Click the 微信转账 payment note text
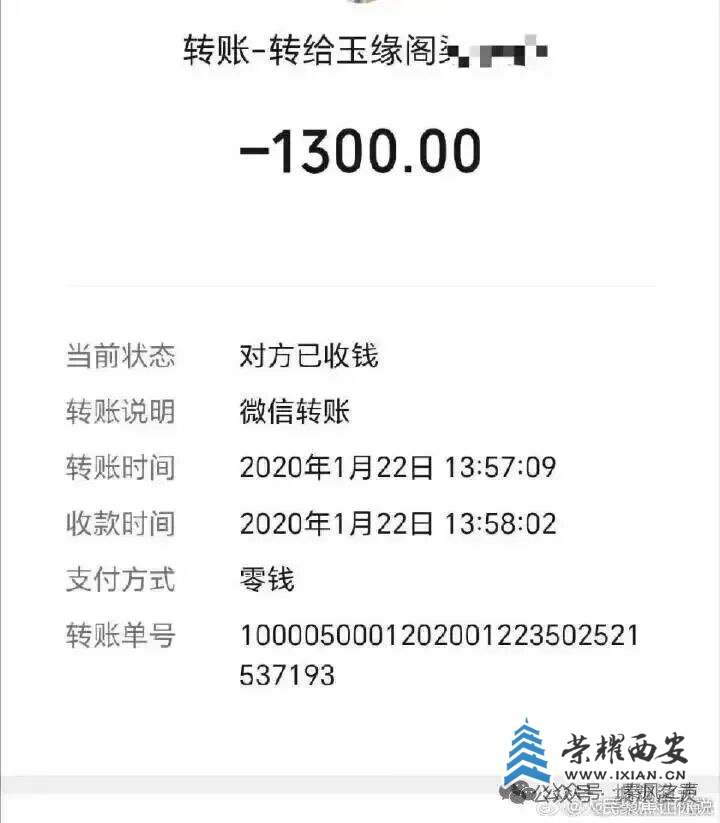Viewport: 720px width, 823px height. pos(293,413)
